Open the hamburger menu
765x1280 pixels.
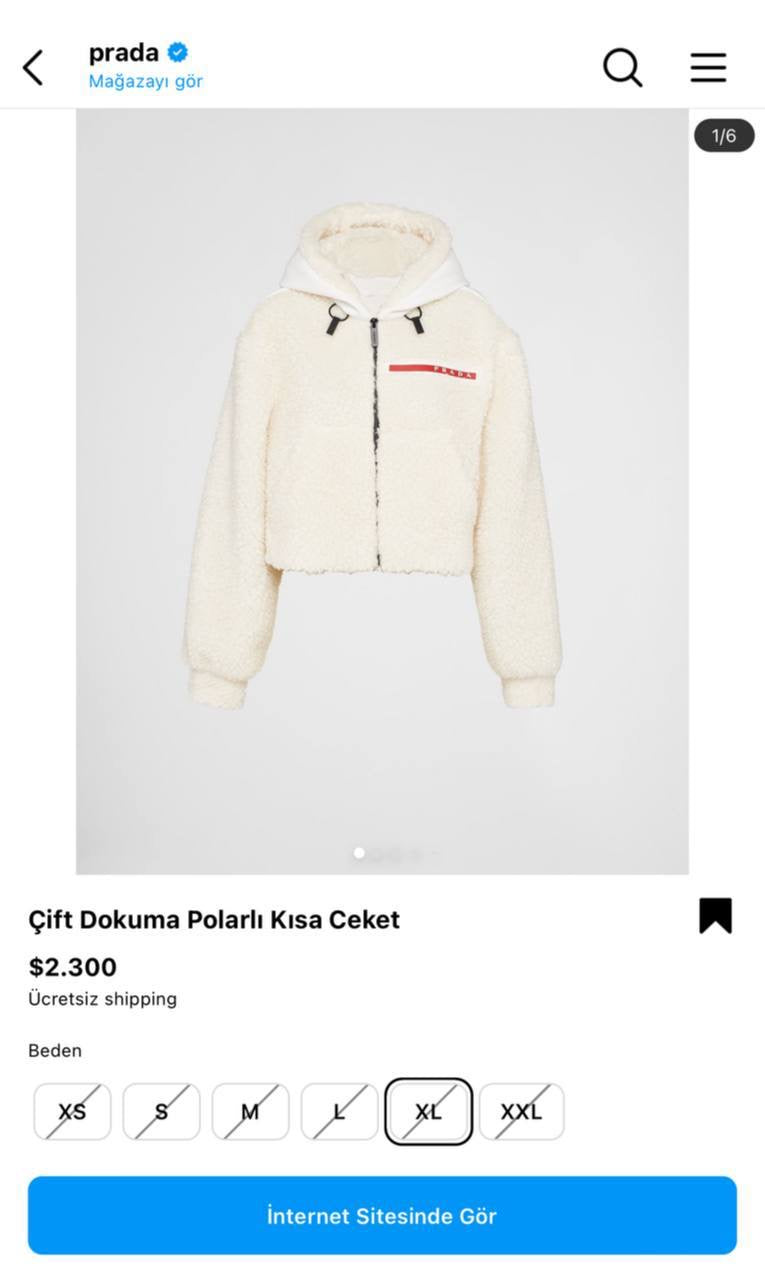click(708, 67)
